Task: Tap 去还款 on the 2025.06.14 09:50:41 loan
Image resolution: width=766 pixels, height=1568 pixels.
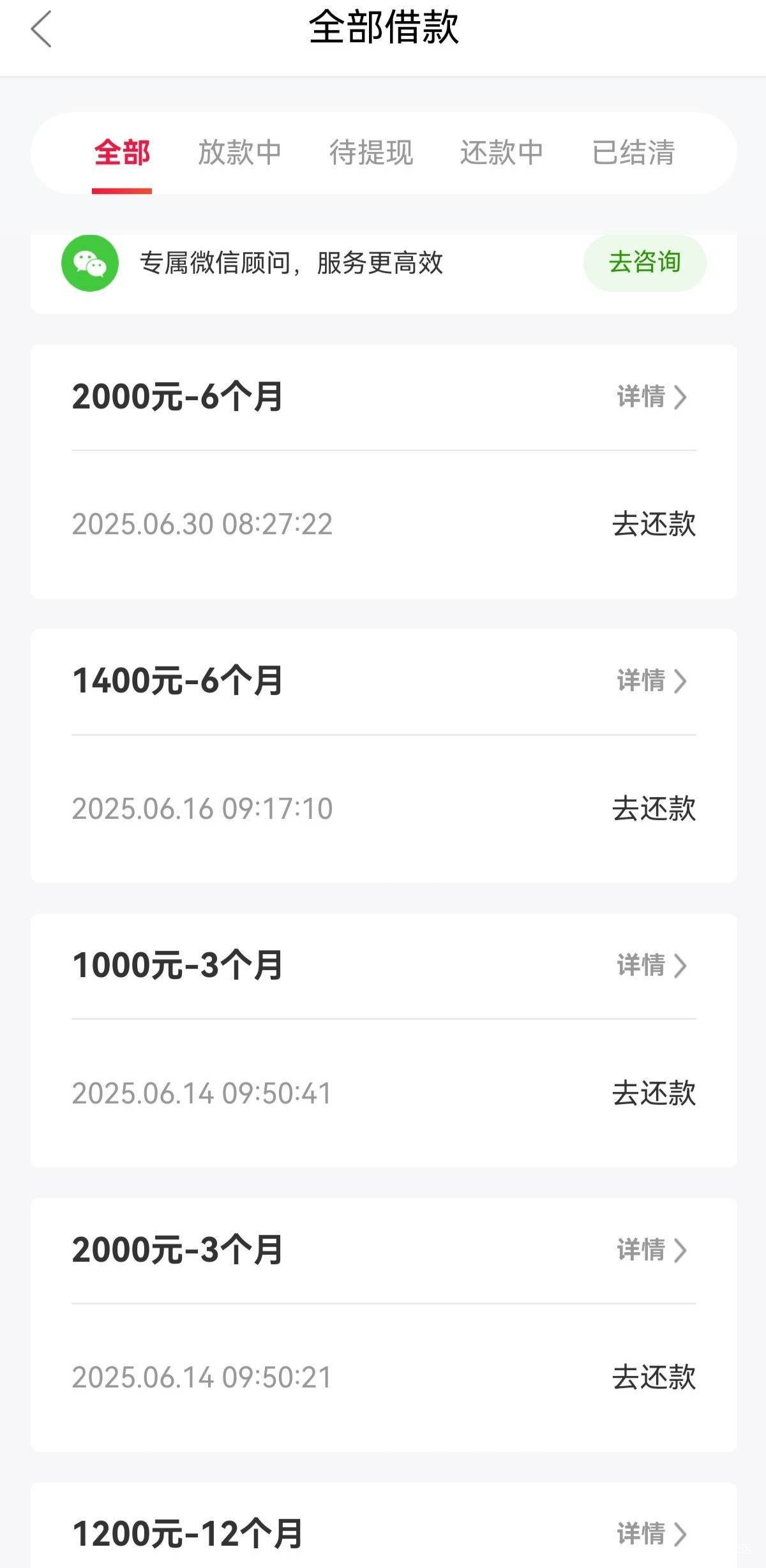Action: pos(654,1093)
